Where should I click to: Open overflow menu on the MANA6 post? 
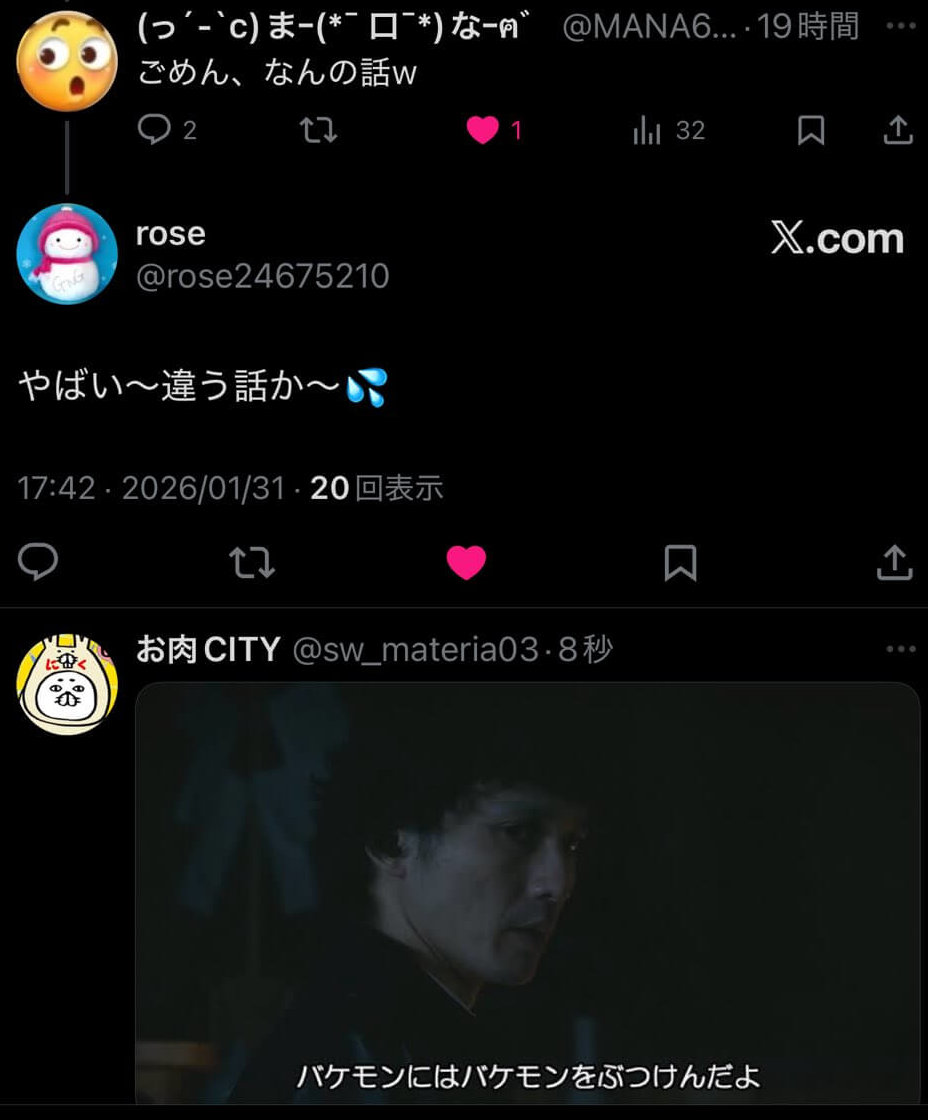pos(899,26)
